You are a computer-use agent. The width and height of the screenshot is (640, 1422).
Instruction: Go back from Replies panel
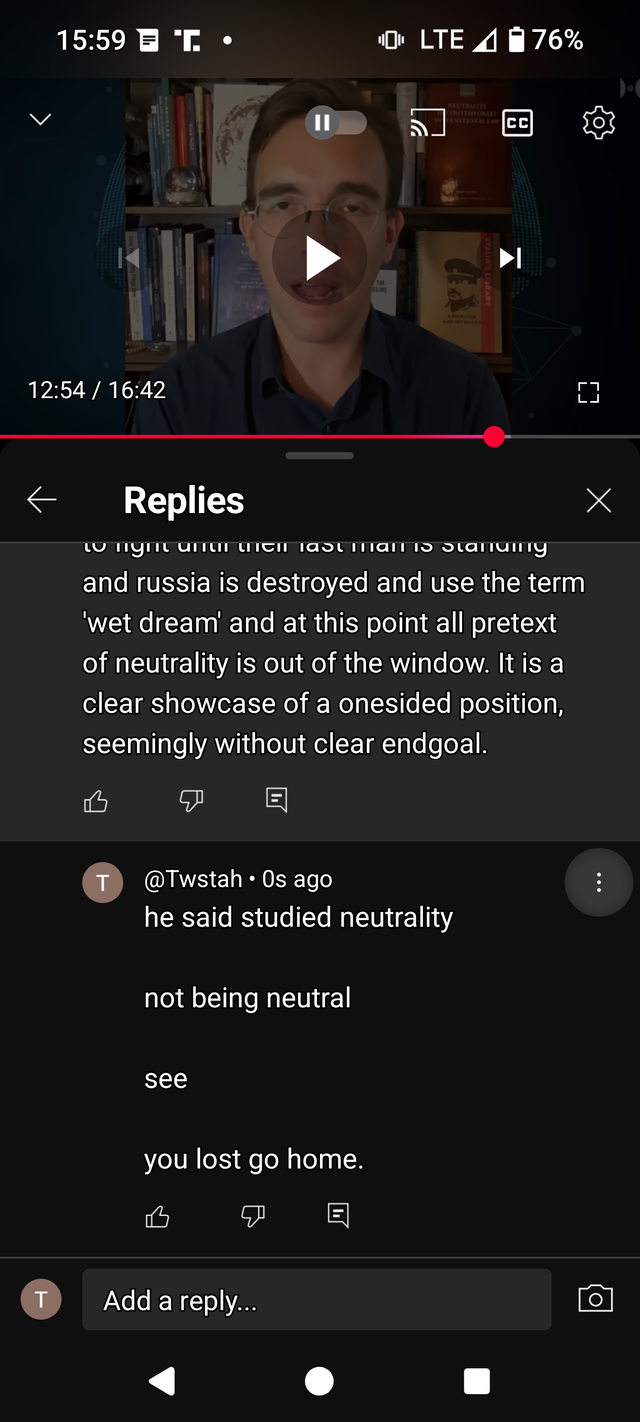[42, 500]
